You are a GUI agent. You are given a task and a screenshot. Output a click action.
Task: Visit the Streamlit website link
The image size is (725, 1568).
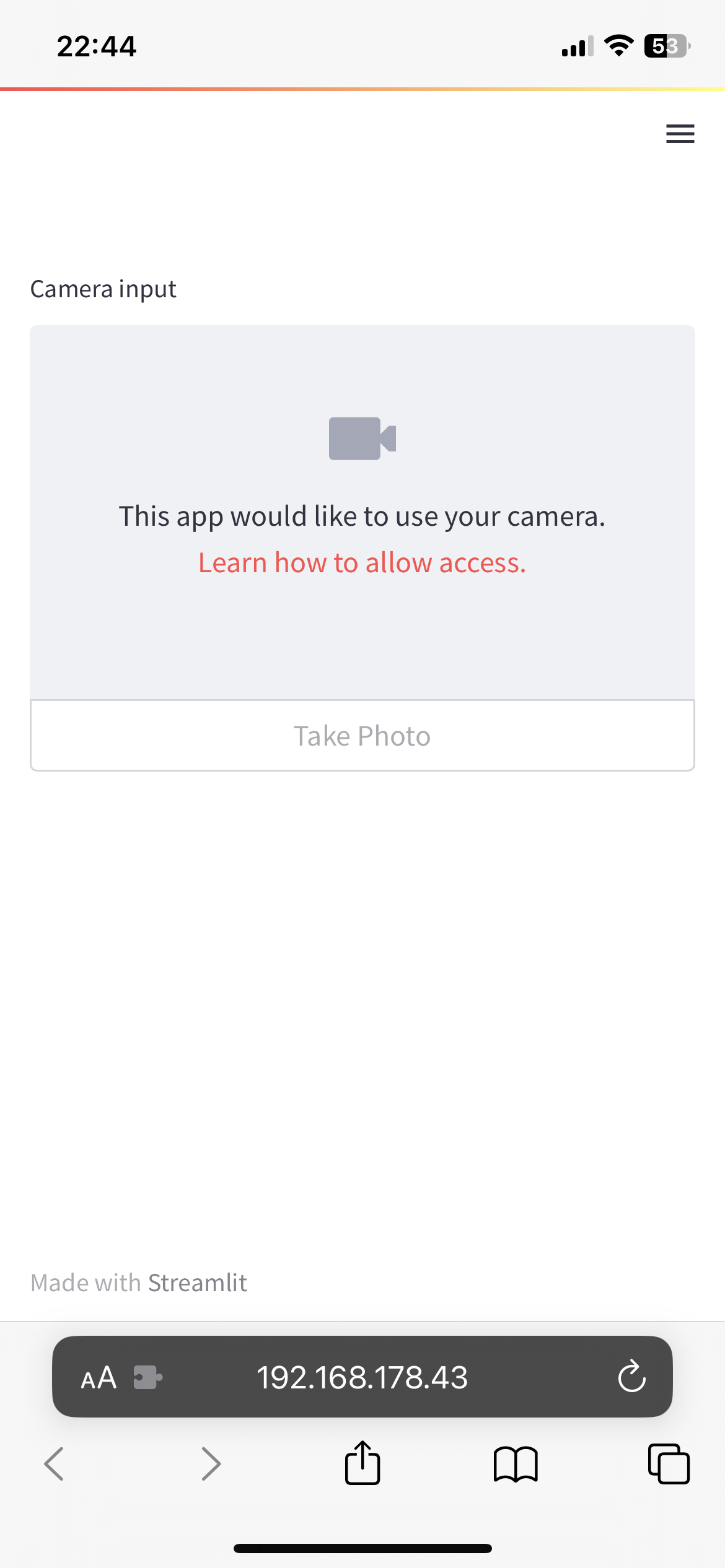pos(197,1282)
